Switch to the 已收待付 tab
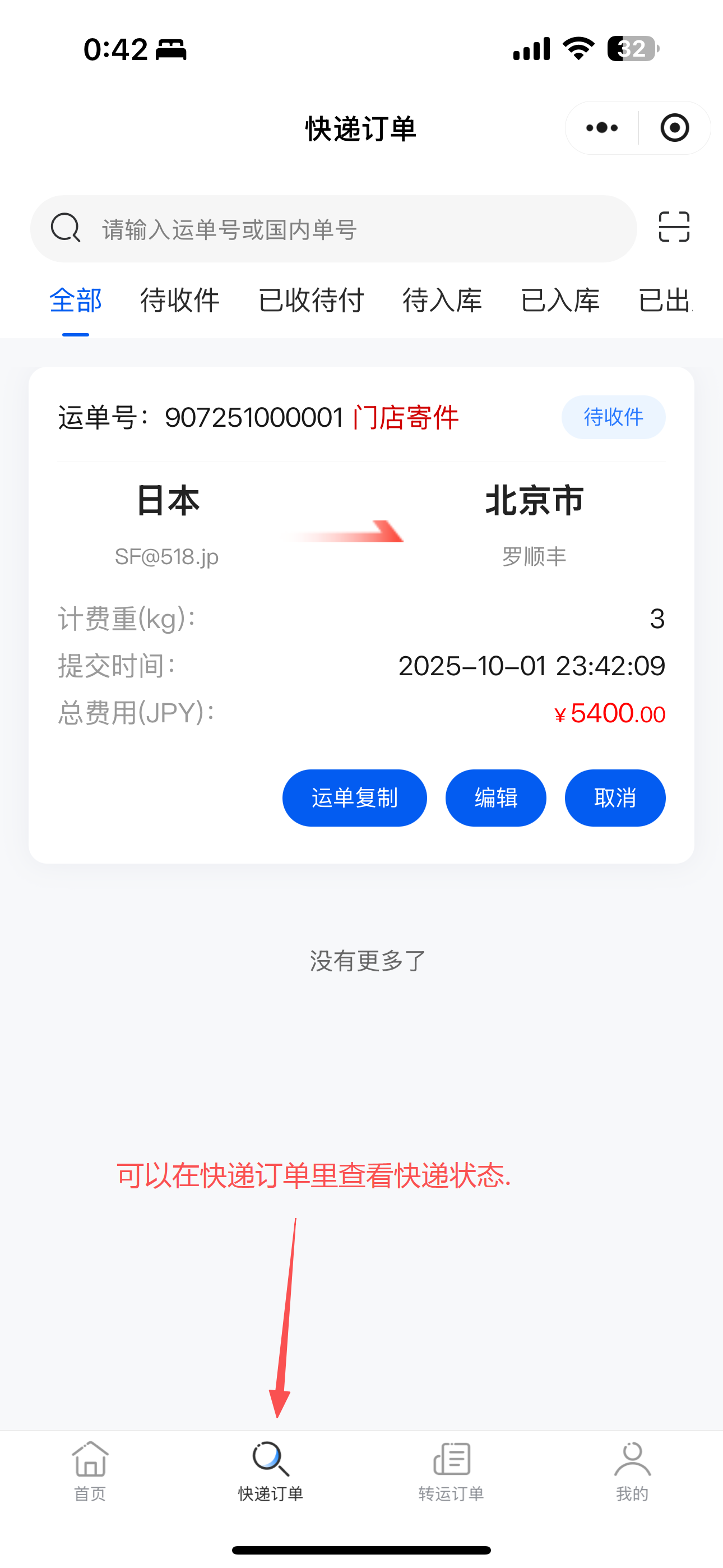Image resolution: width=723 pixels, height=1568 pixels. pos(311,301)
